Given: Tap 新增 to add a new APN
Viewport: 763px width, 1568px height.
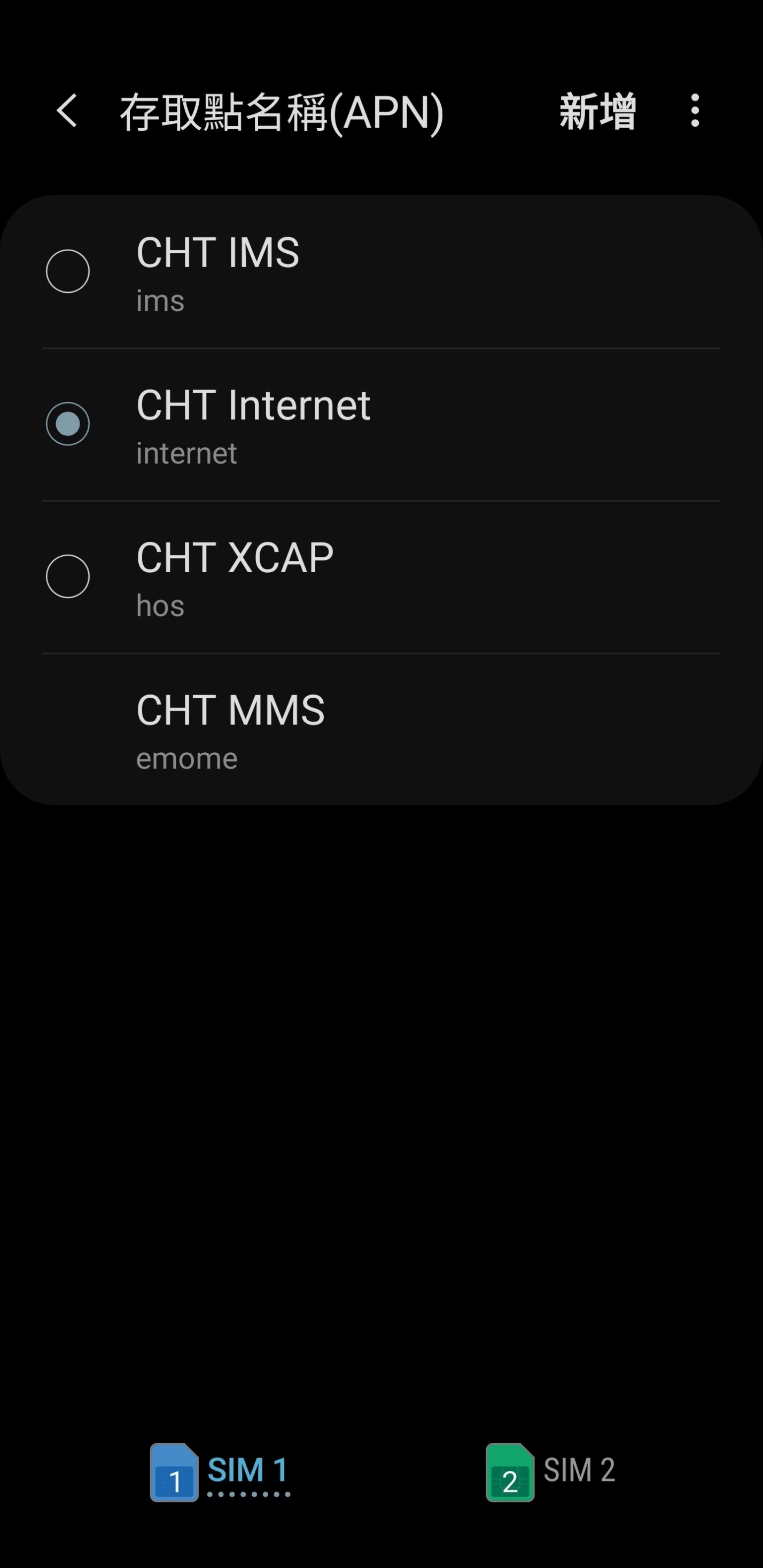Looking at the screenshot, I should [597, 112].
